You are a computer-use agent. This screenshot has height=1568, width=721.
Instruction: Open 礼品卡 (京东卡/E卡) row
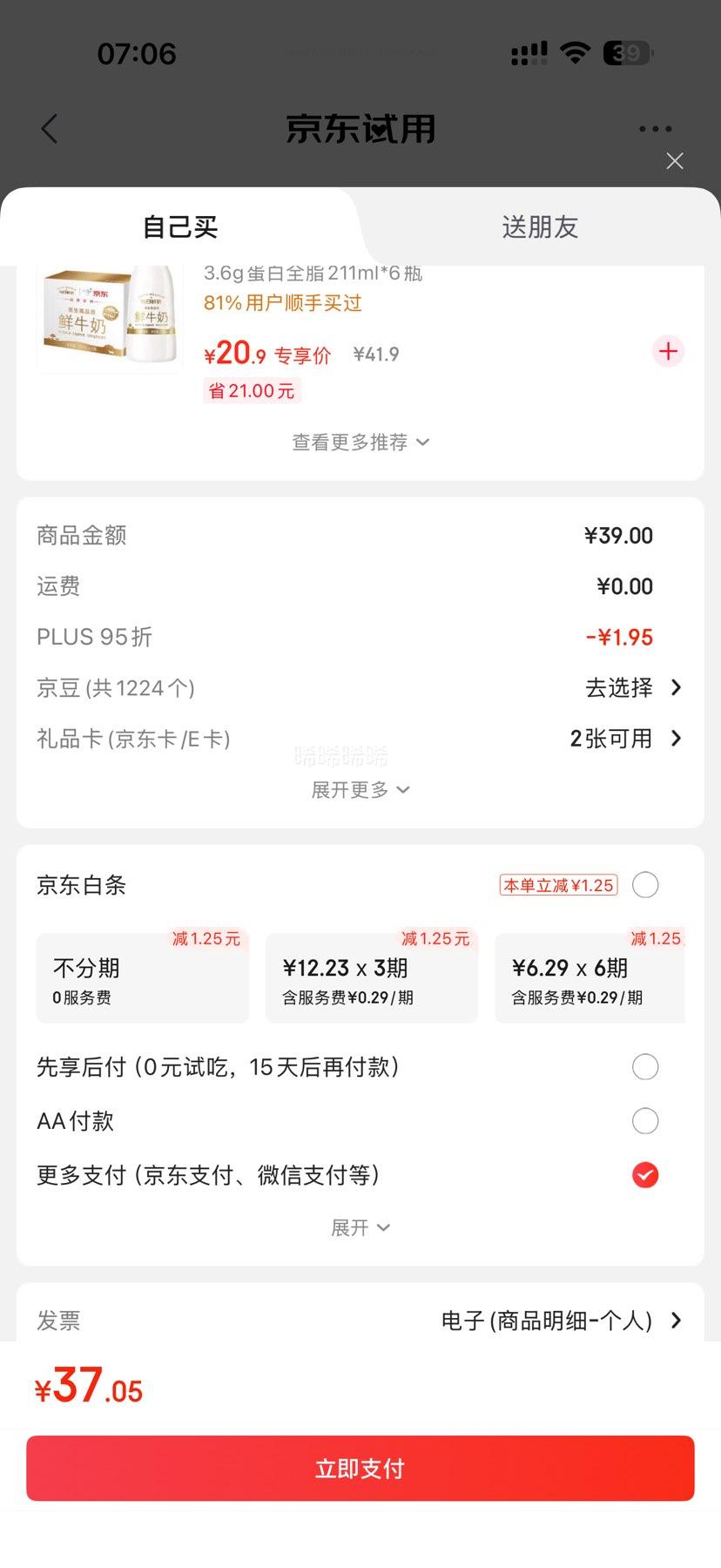point(625,739)
